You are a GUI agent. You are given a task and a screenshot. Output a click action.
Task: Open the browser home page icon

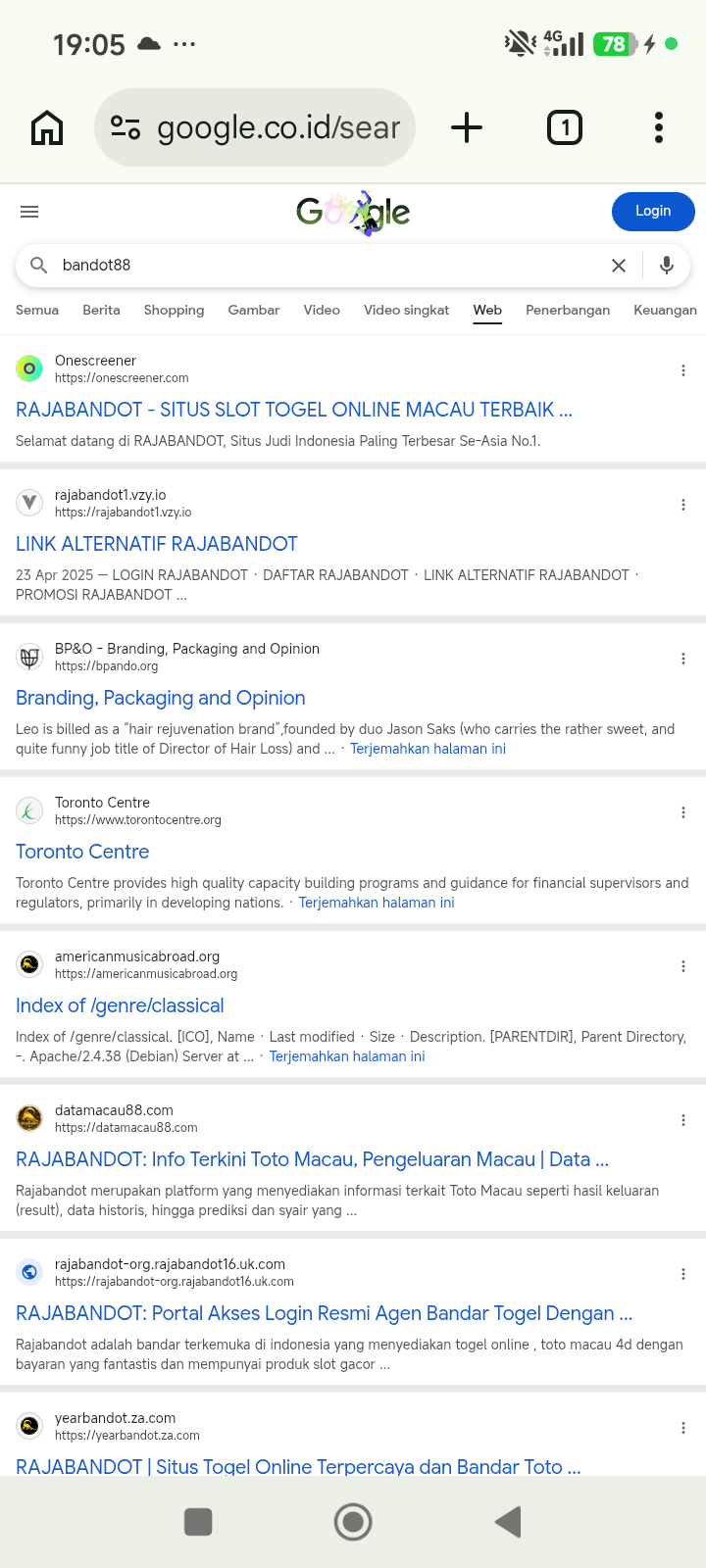[47, 127]
